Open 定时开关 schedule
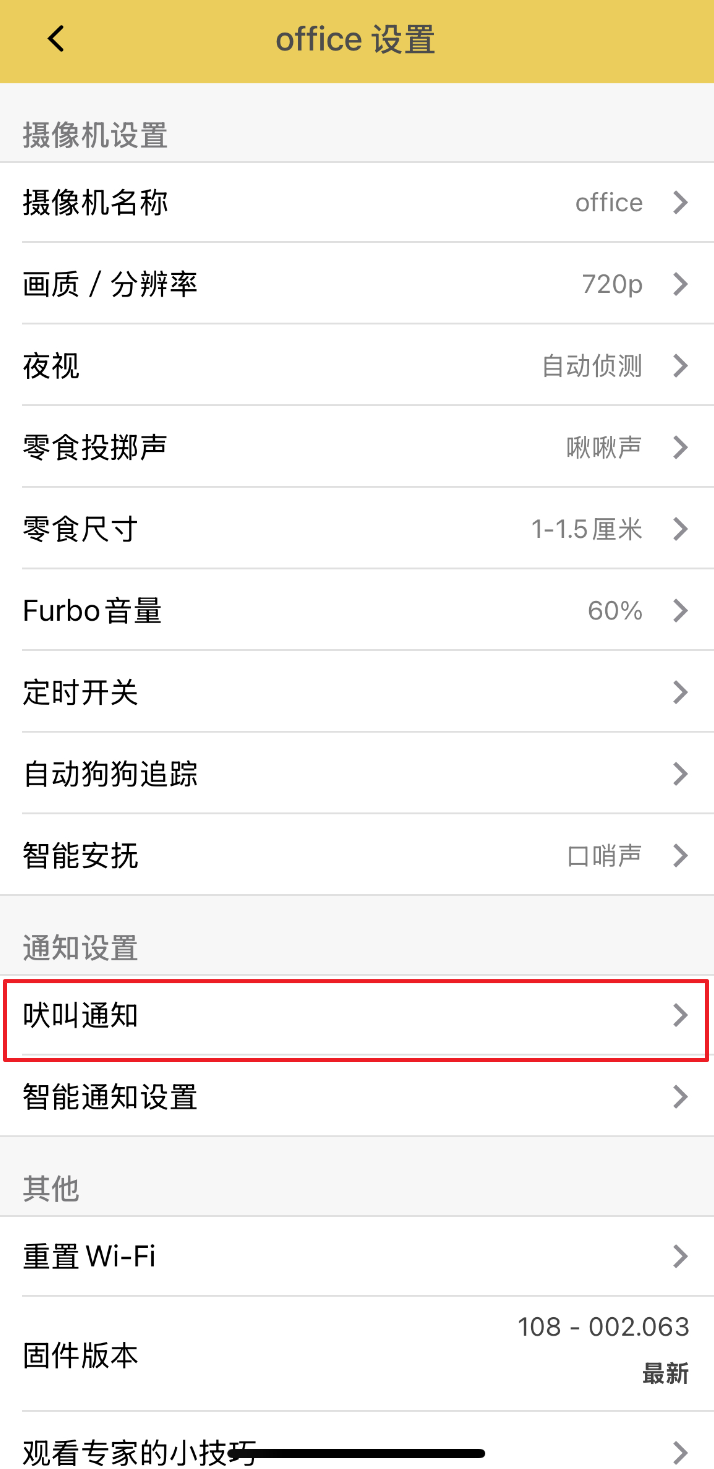This screenshot has width=714, height=1469. tap(356, 692)
